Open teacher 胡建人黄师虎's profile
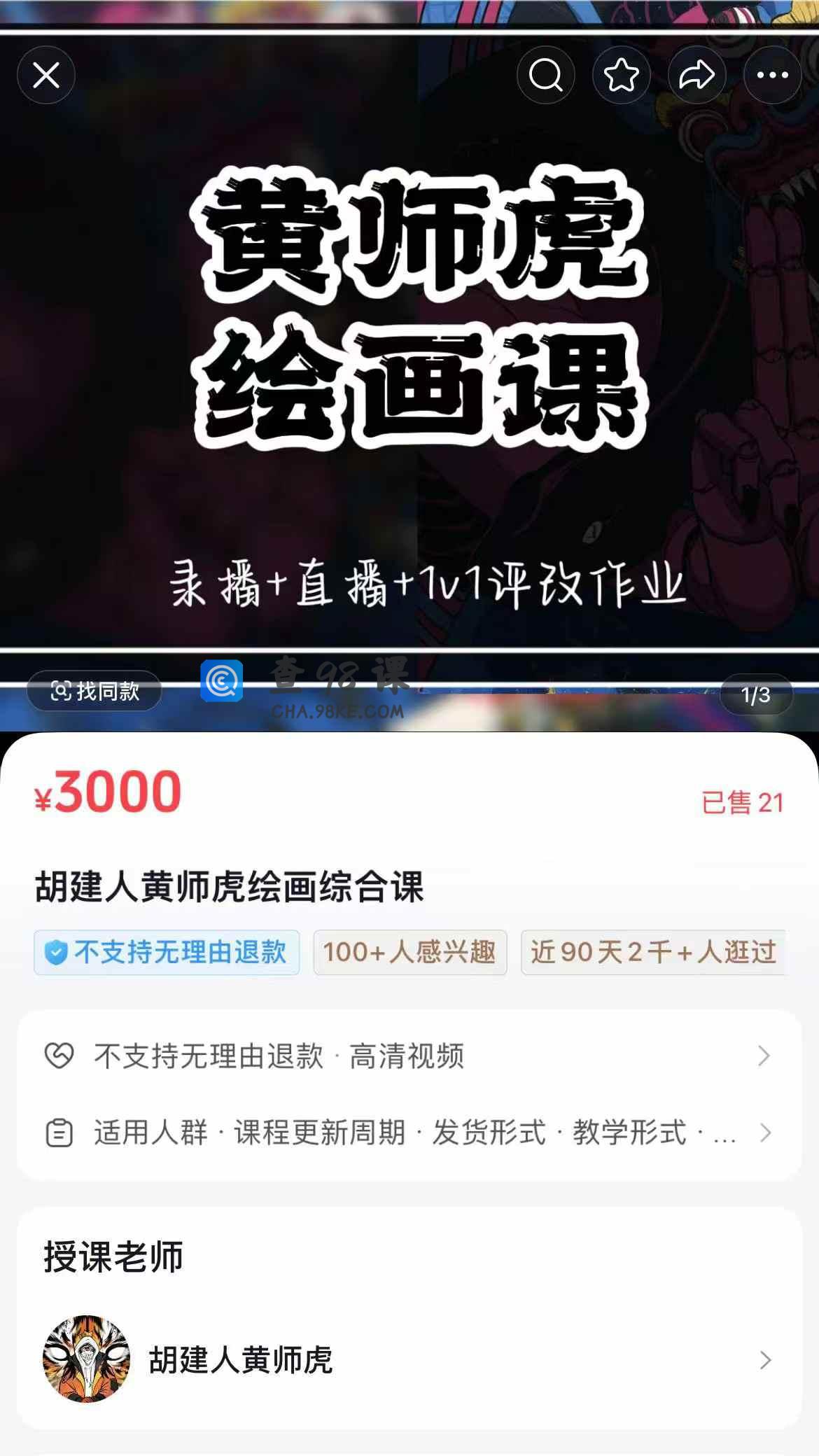 [409, 1359]
